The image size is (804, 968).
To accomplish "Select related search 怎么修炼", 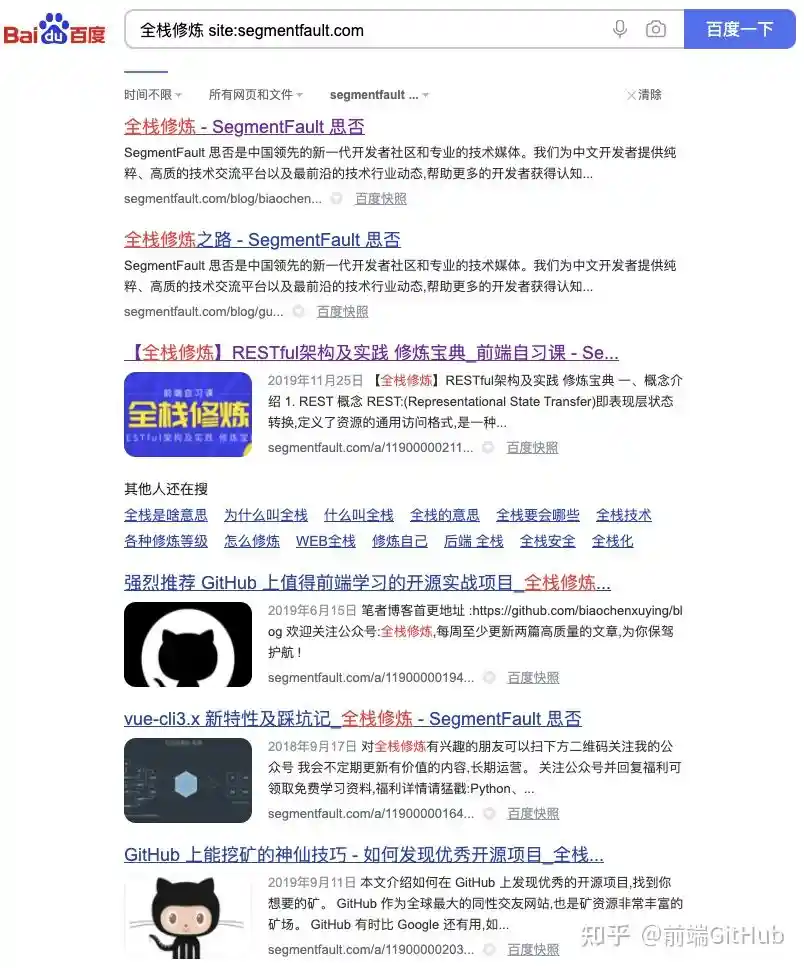I will [x=251, y=541].
